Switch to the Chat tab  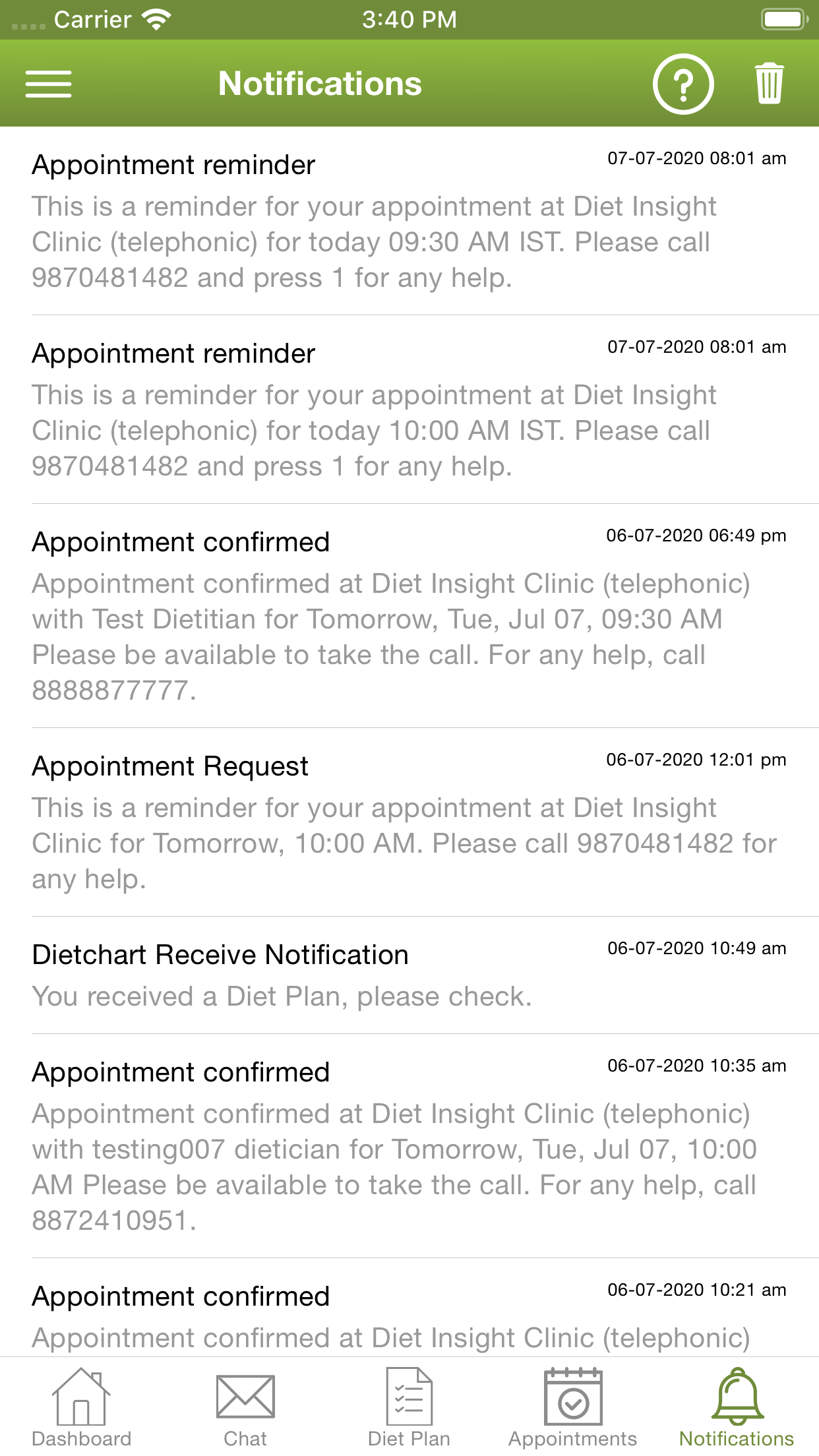[x=245, y=1407]
